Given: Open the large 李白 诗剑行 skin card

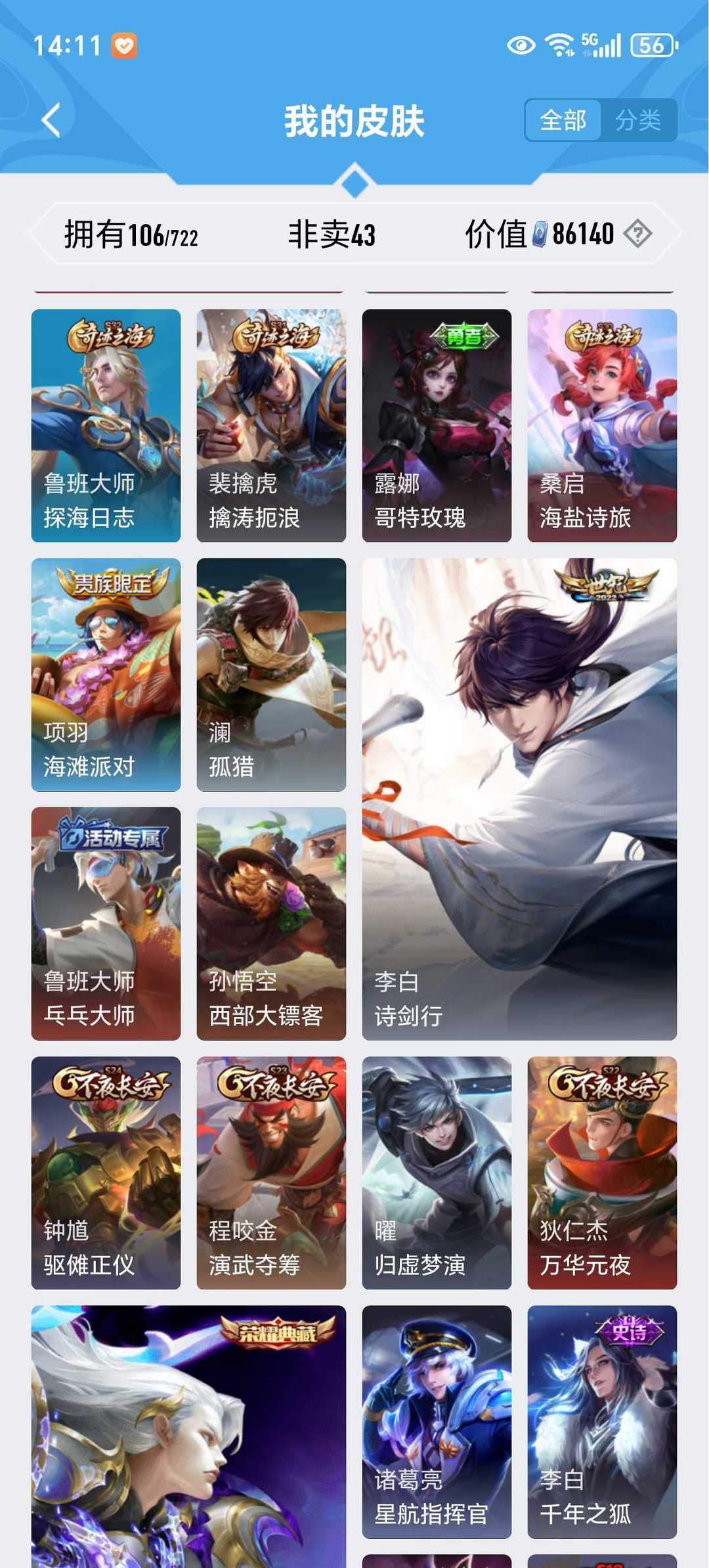Looking at the screenshot, I should point(519,799).
